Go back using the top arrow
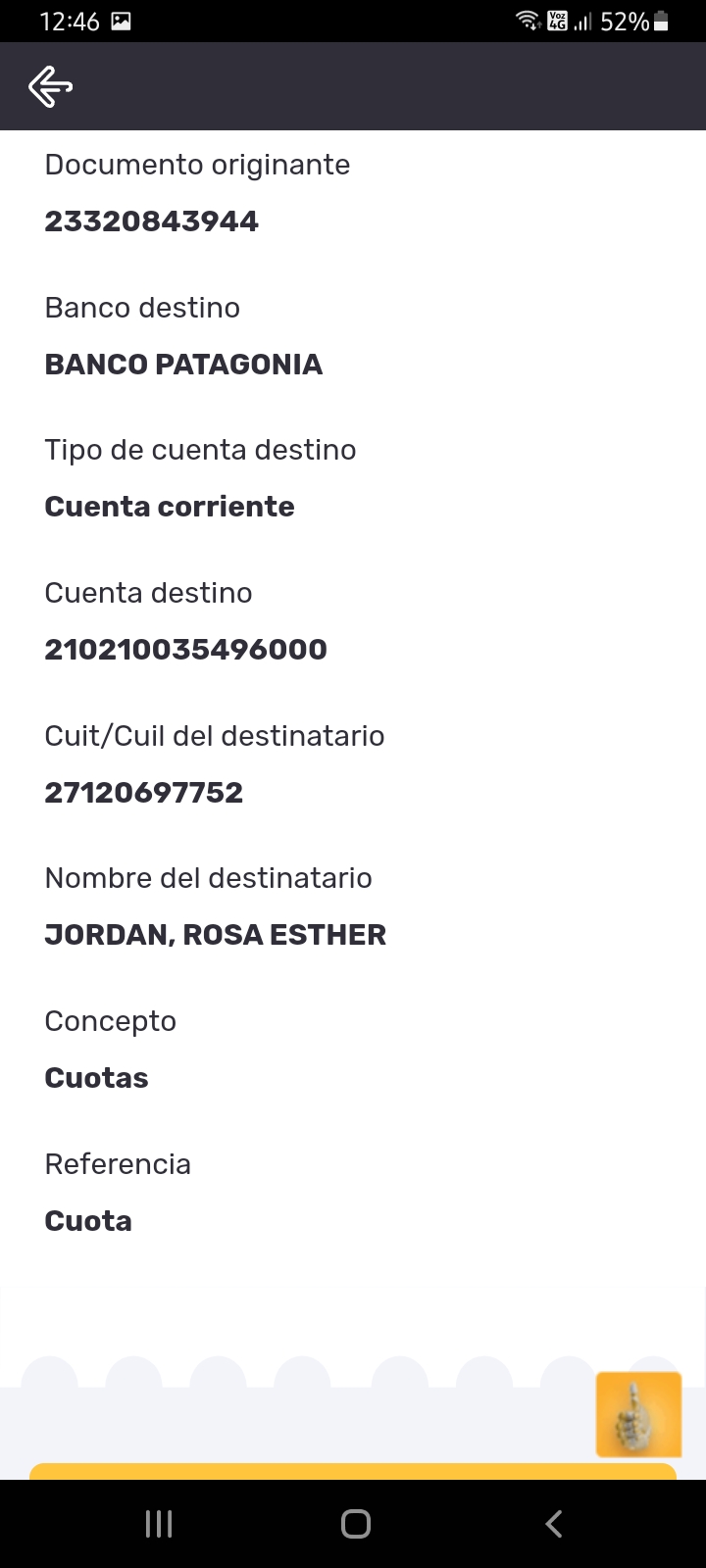Screen dimensions: 706x1568 pyautogui.click(x=51, y=86)
